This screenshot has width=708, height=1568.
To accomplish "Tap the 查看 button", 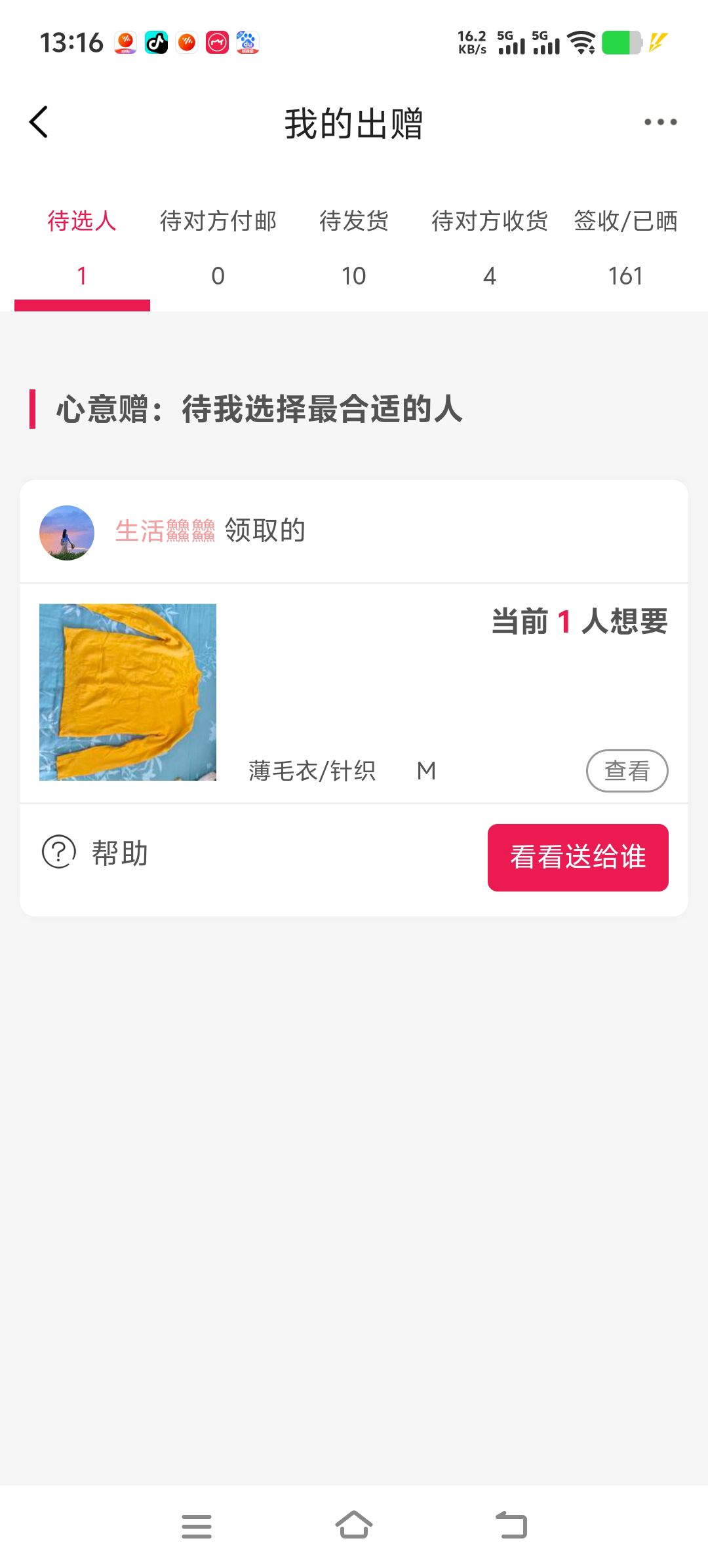I will pyautogui.click(x=627, y=771).
